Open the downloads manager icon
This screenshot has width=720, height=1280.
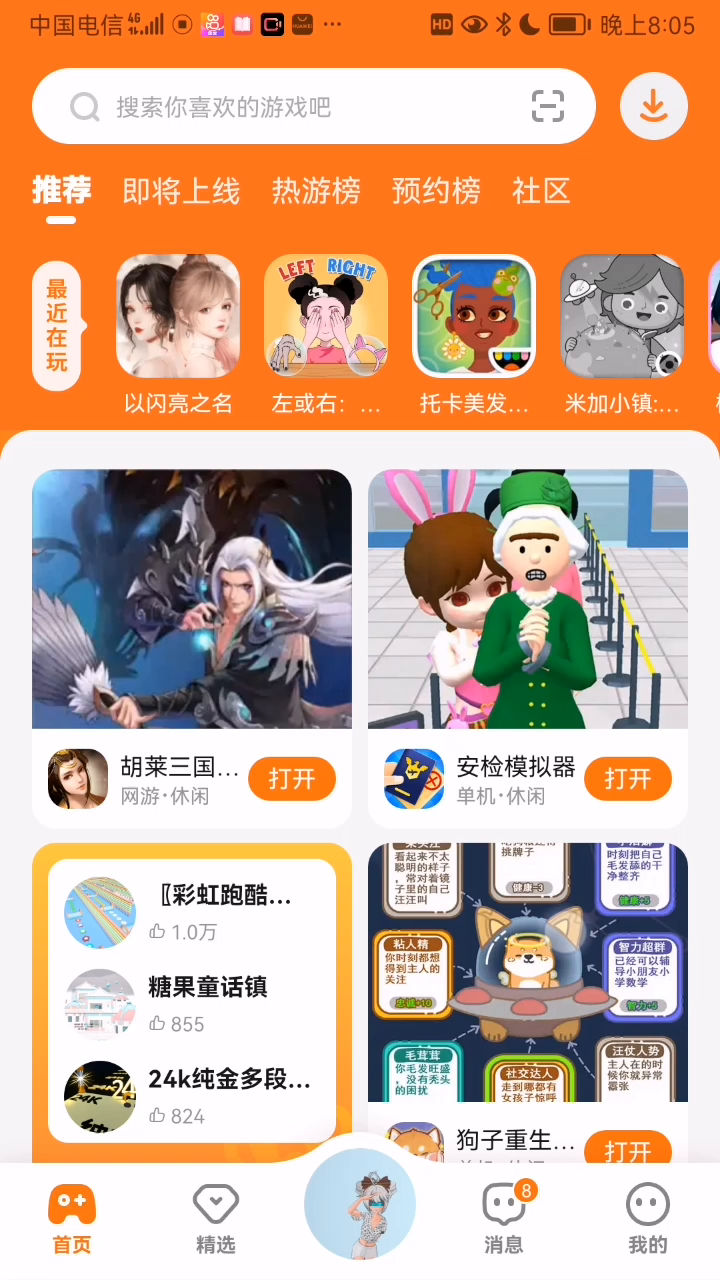(x=653, y=106)
